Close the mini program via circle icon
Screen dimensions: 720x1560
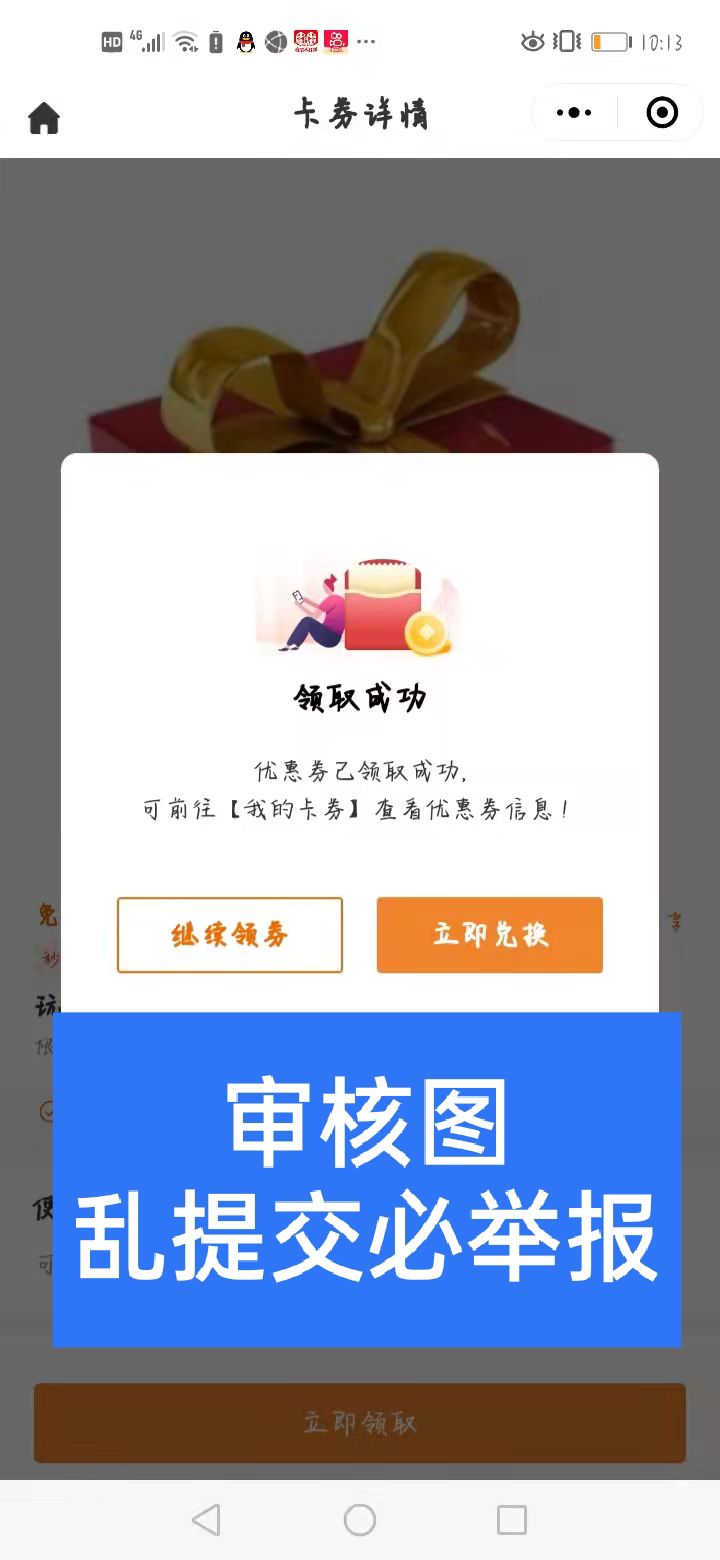[x=662, y=113]
